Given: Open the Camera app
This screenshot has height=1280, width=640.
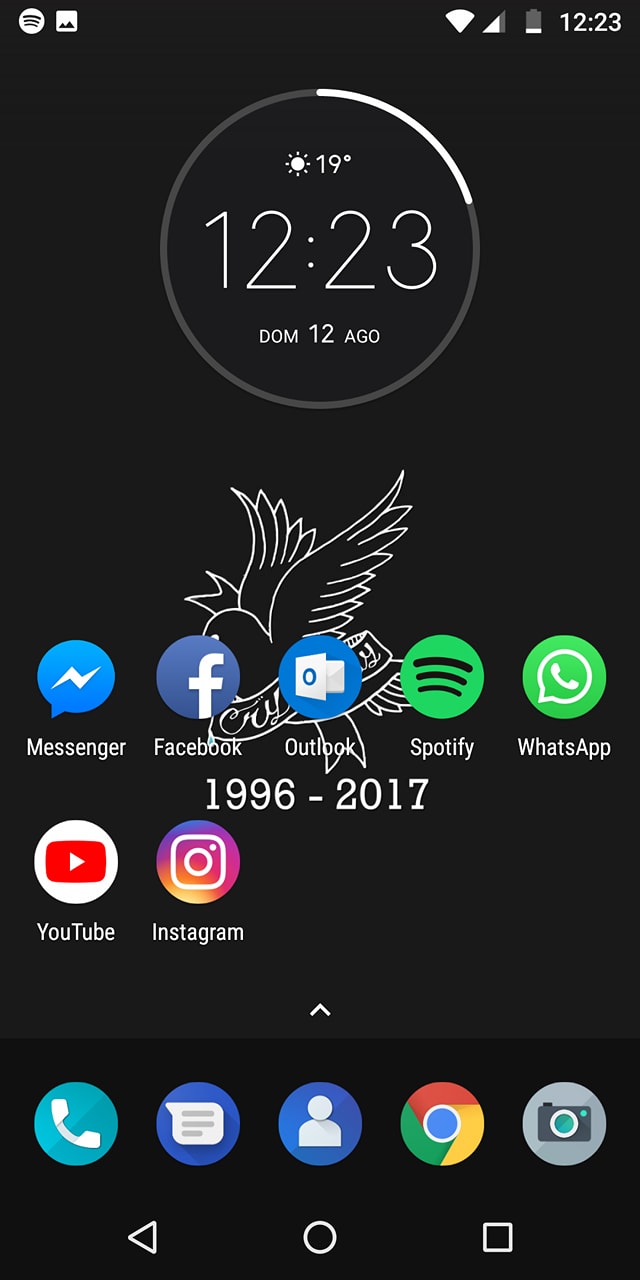Looking at the screenshot, I should coord(564,1124).
